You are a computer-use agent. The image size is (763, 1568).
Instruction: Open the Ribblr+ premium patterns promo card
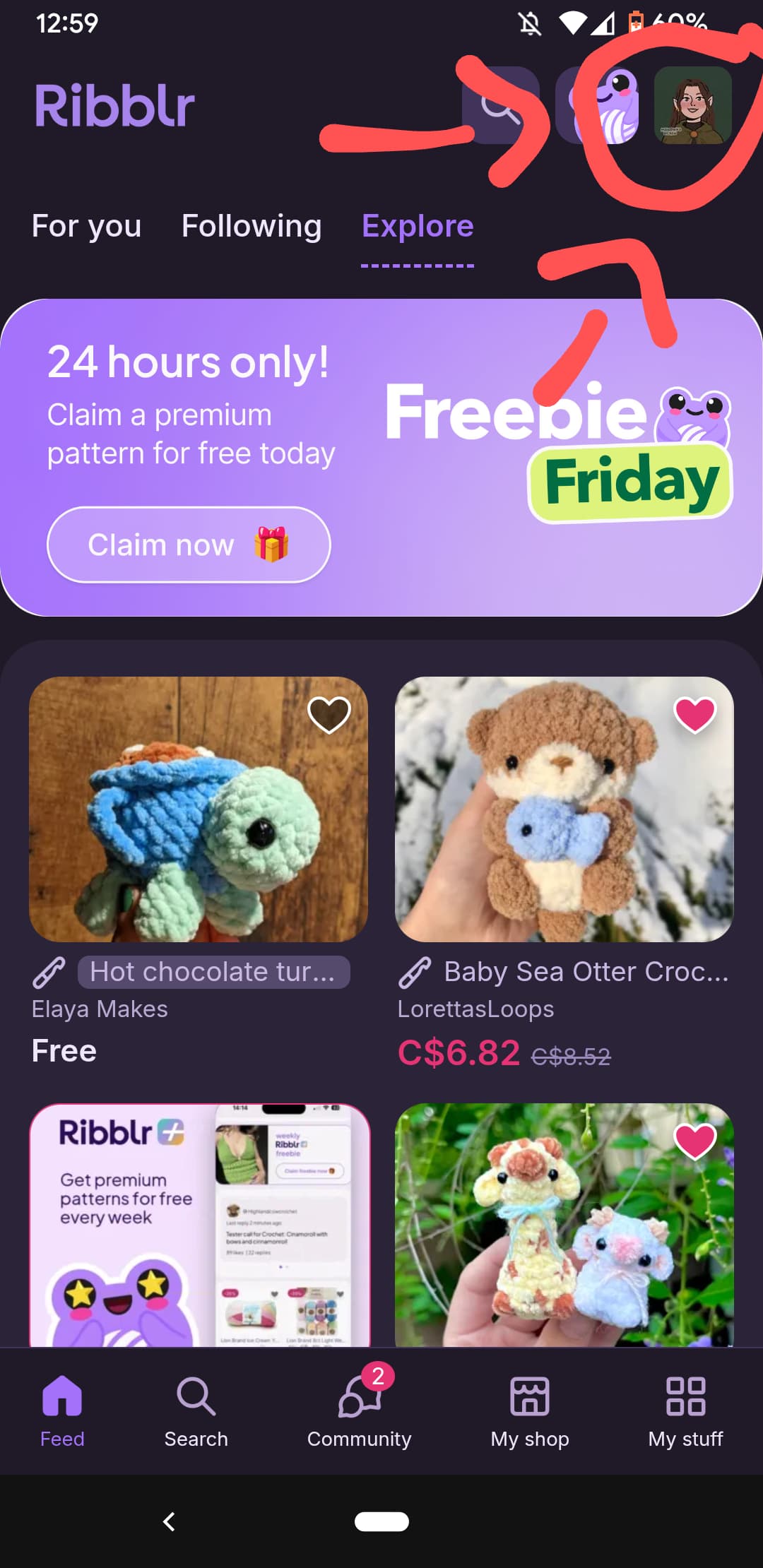(x=200, y=1225)
